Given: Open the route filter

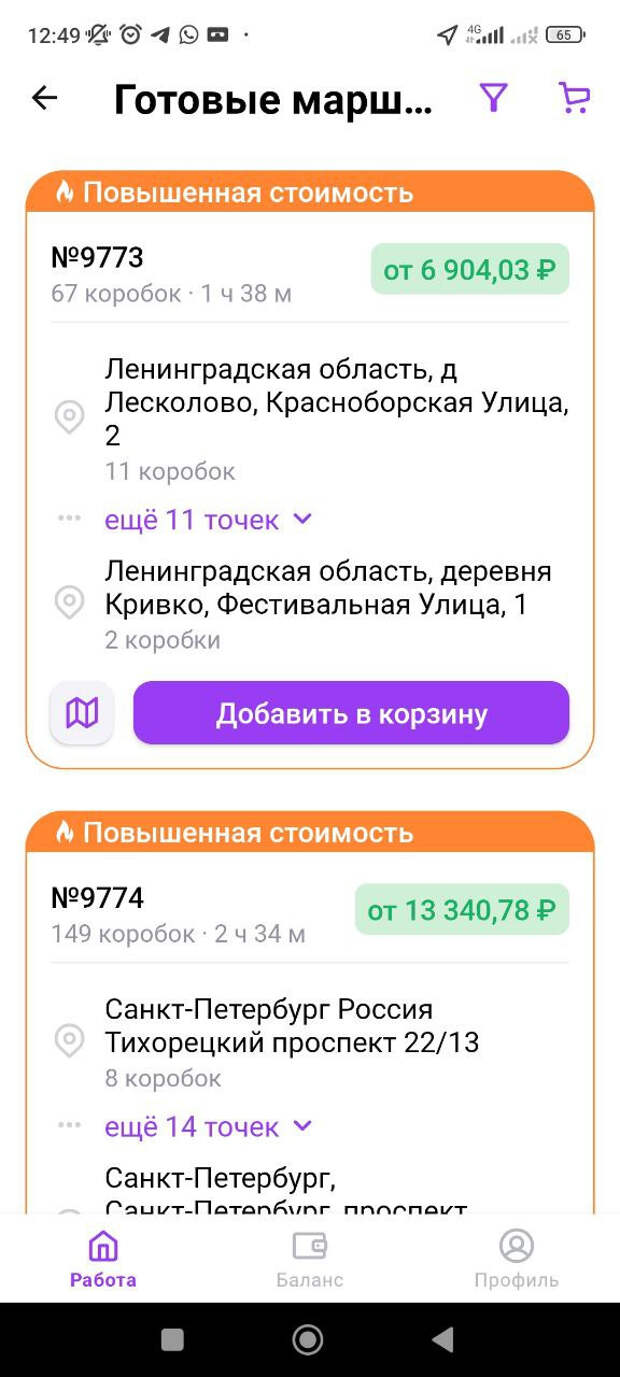Looking at the screenshot, I should (x=494, y=97).
